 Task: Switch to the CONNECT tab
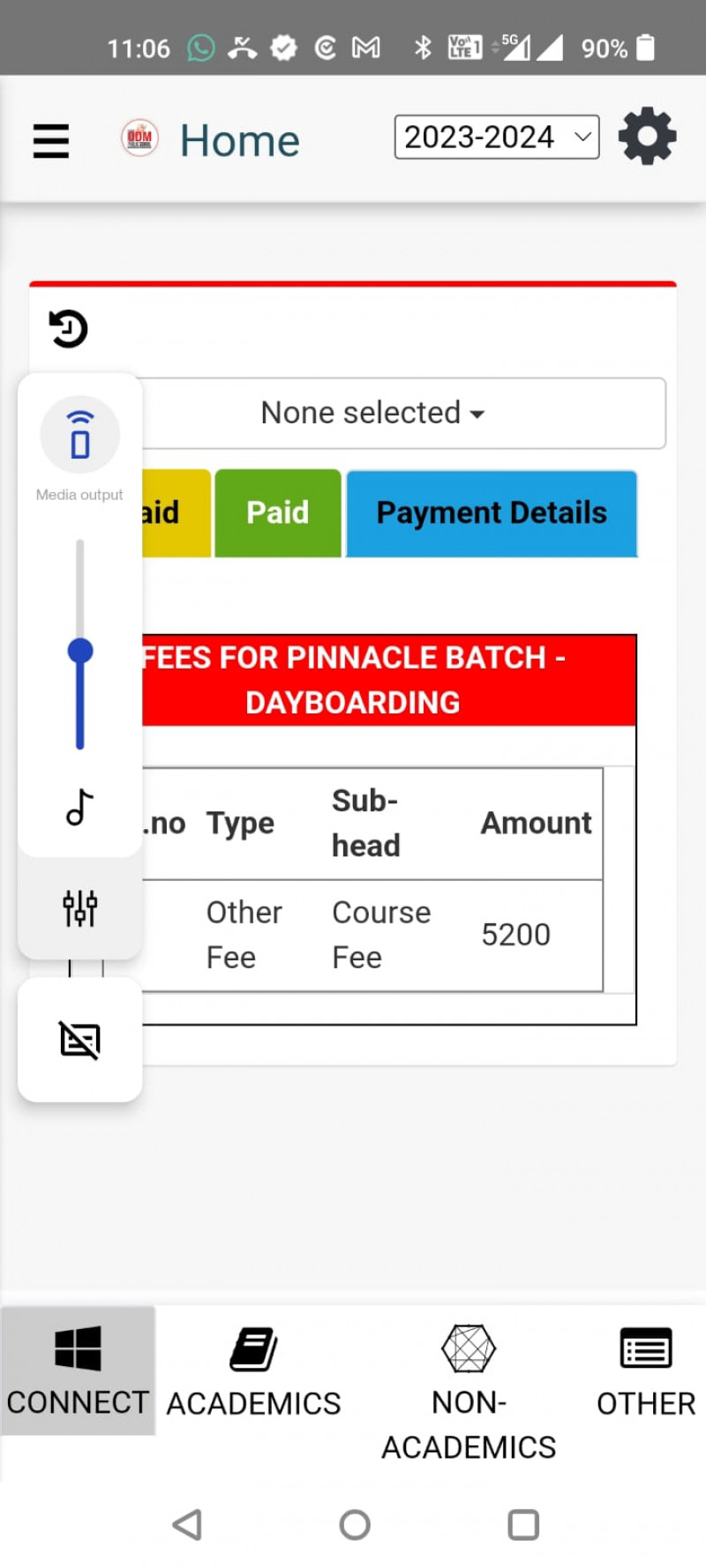[x=78, y=1370]
